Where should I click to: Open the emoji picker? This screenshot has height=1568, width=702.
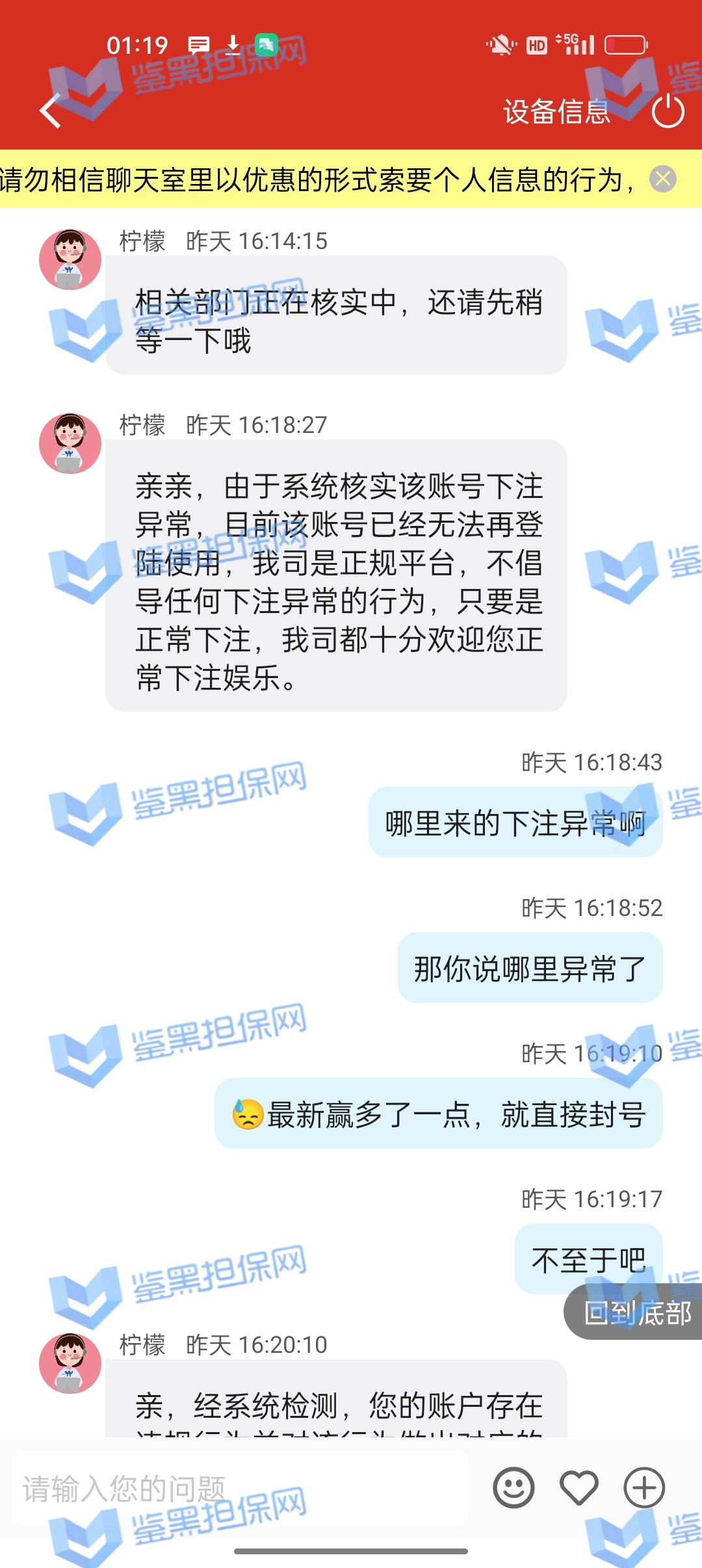click(513, 1487)
